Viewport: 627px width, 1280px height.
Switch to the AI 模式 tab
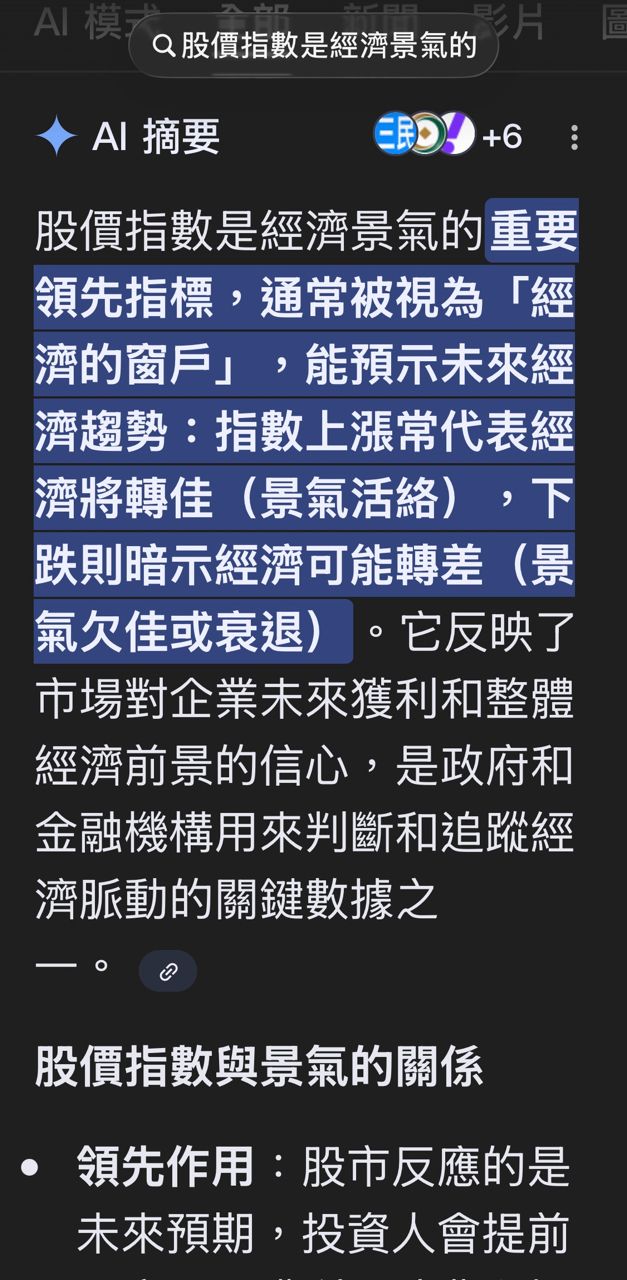point(97,20)
